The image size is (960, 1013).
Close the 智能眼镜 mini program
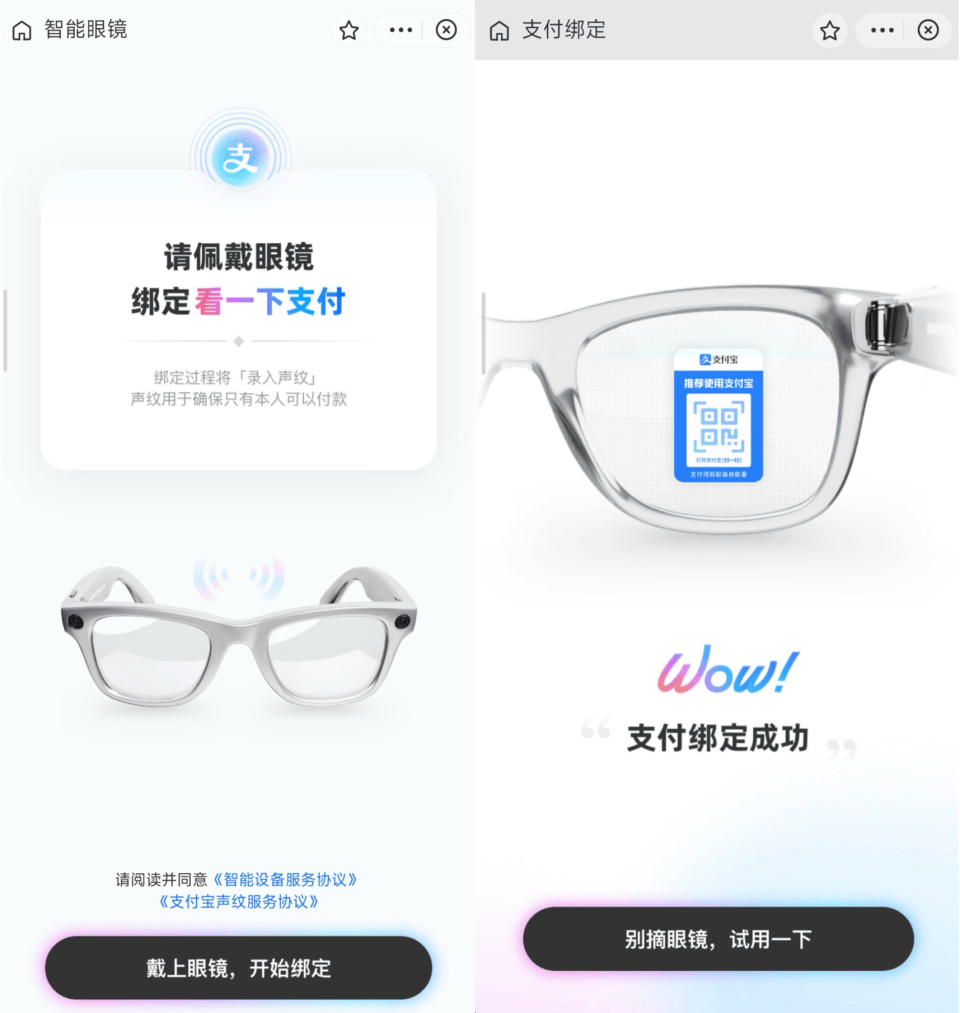(447, 30)
